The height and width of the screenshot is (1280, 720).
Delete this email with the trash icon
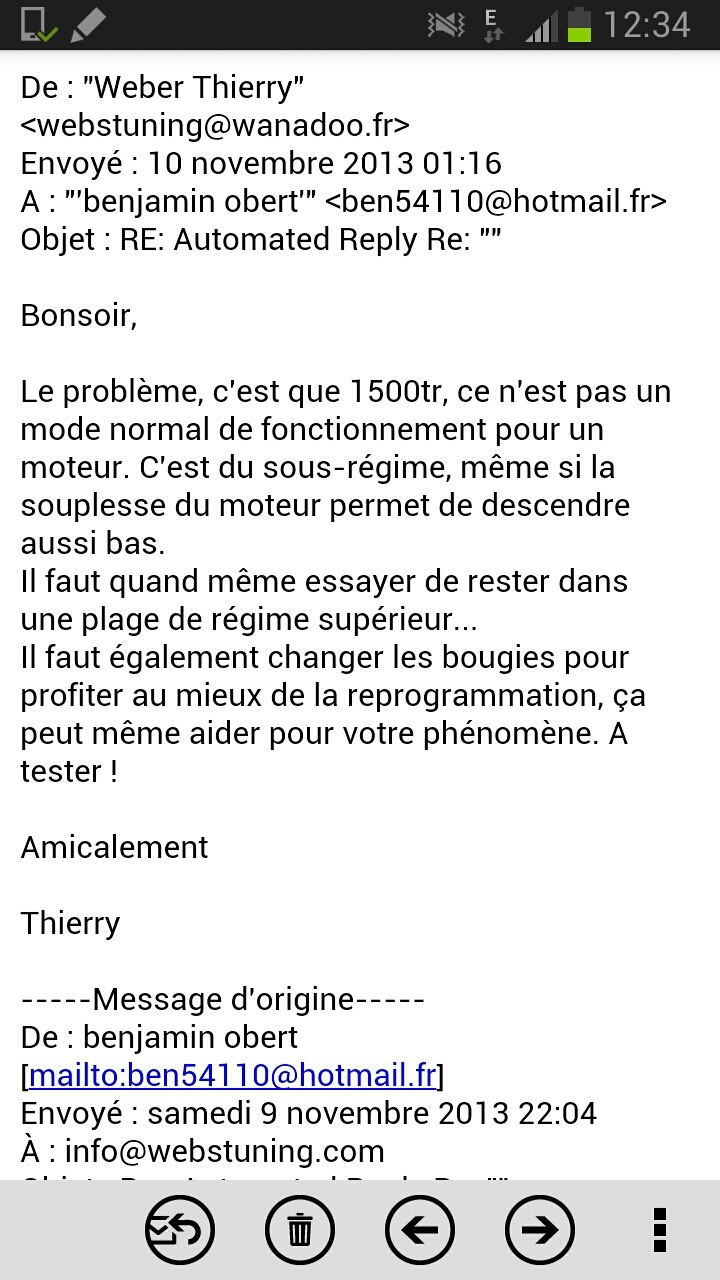(300, 1229)
